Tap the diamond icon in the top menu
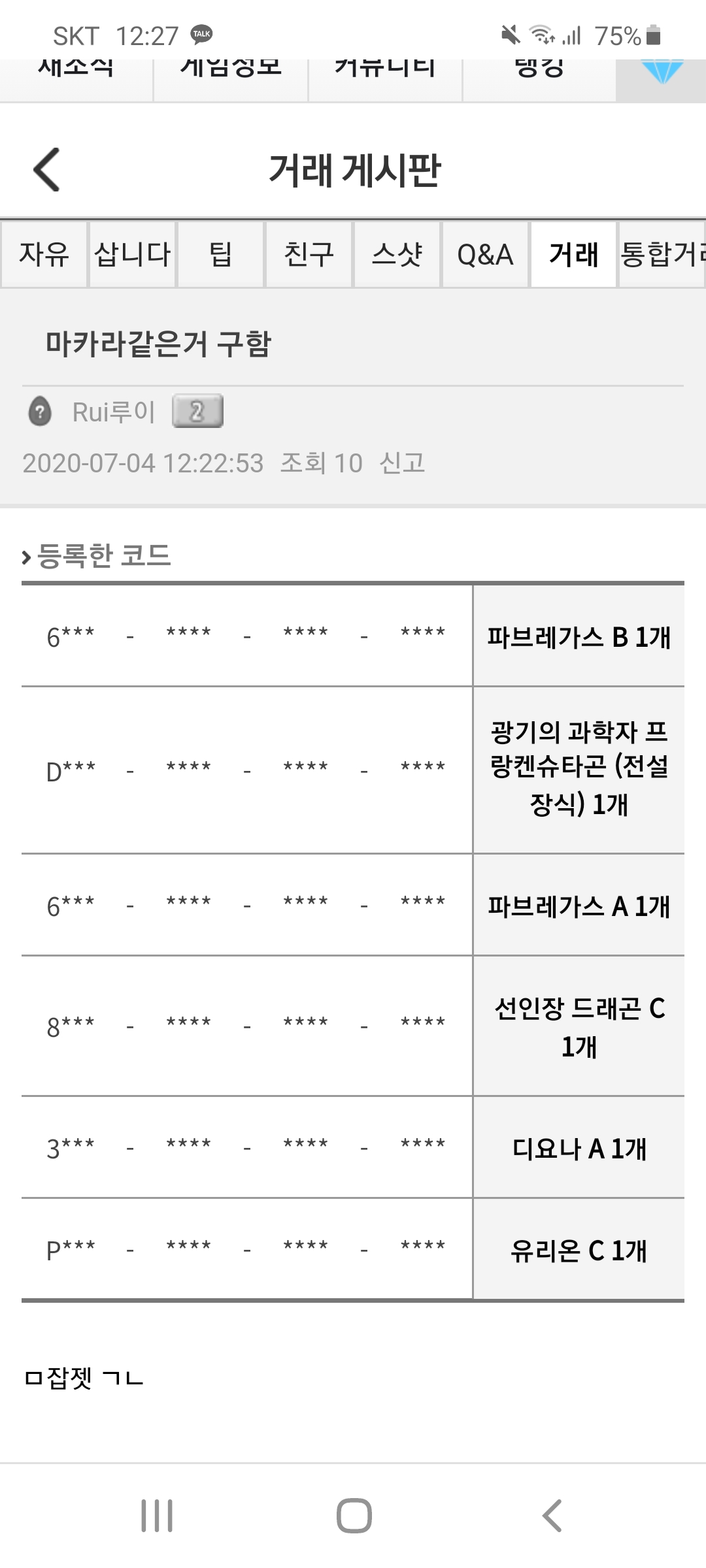706x1568 pixels. click(661, 73)
